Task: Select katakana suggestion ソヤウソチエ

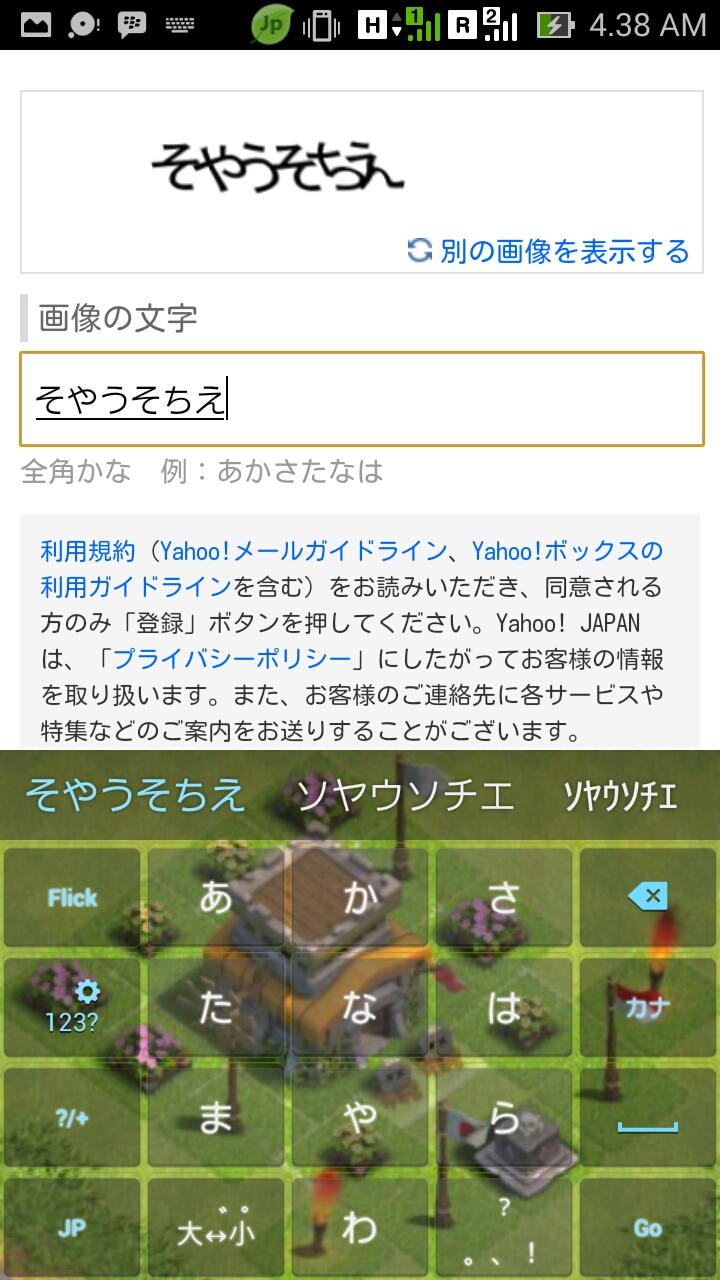Action: pos(405,795)
